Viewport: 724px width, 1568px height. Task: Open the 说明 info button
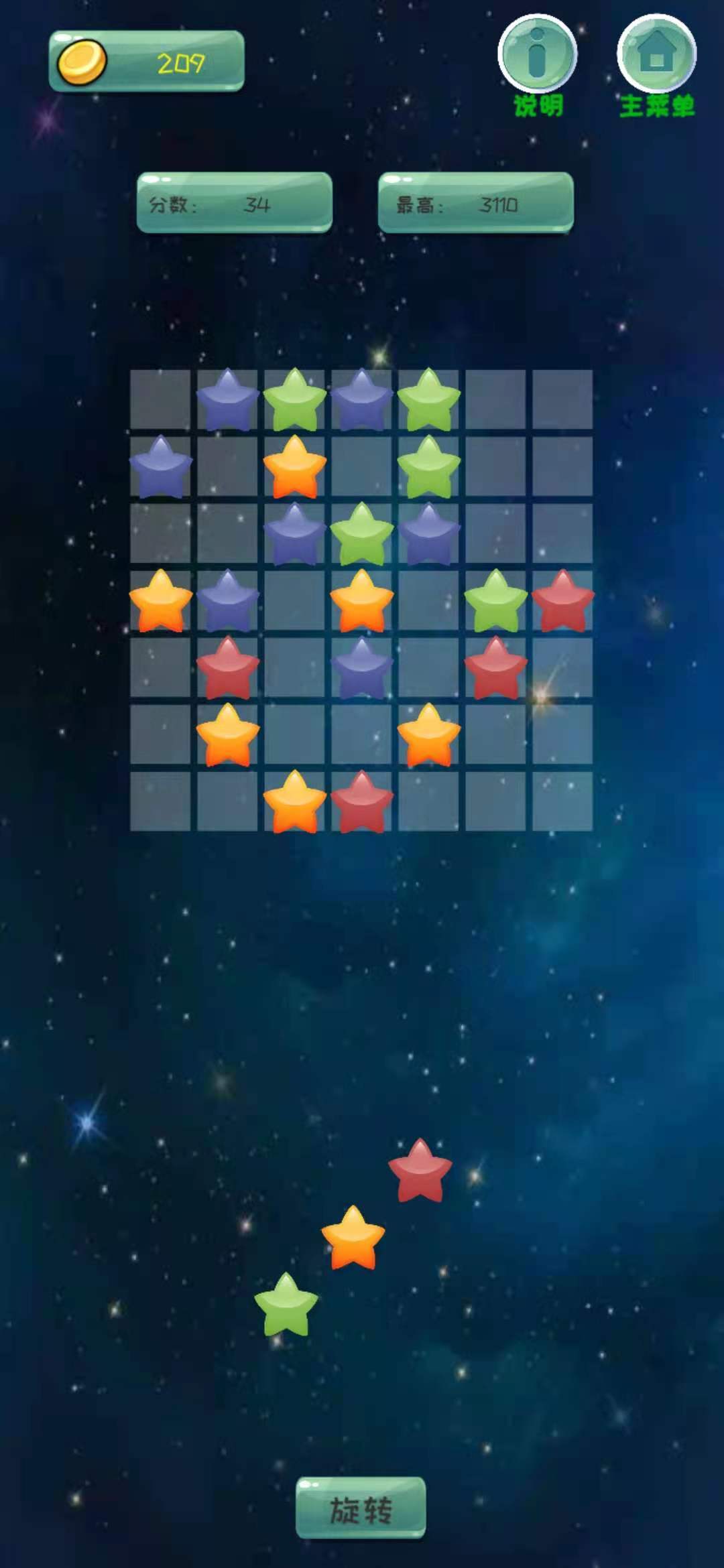537,55
